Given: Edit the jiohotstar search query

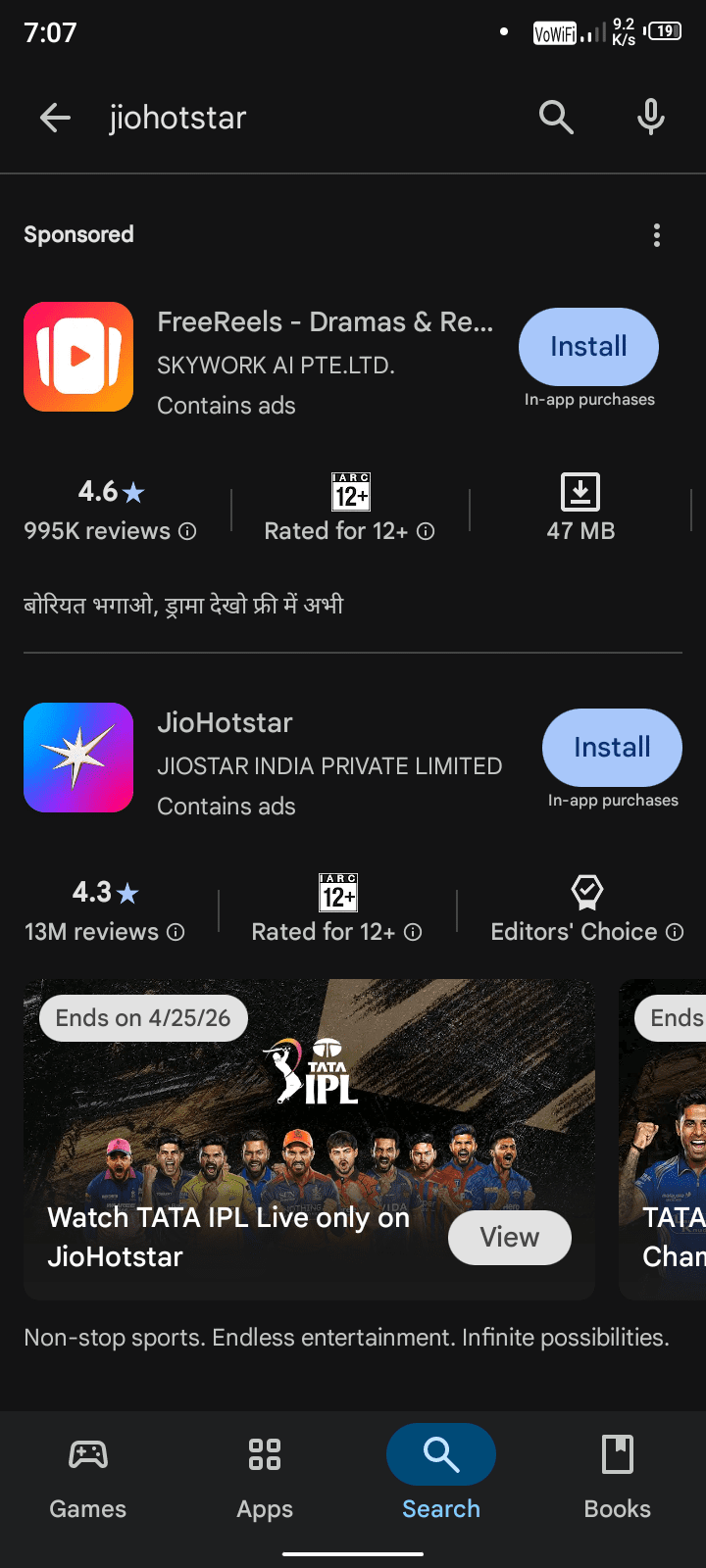Looking at the screenshot, I should click(x=294, y=119).
